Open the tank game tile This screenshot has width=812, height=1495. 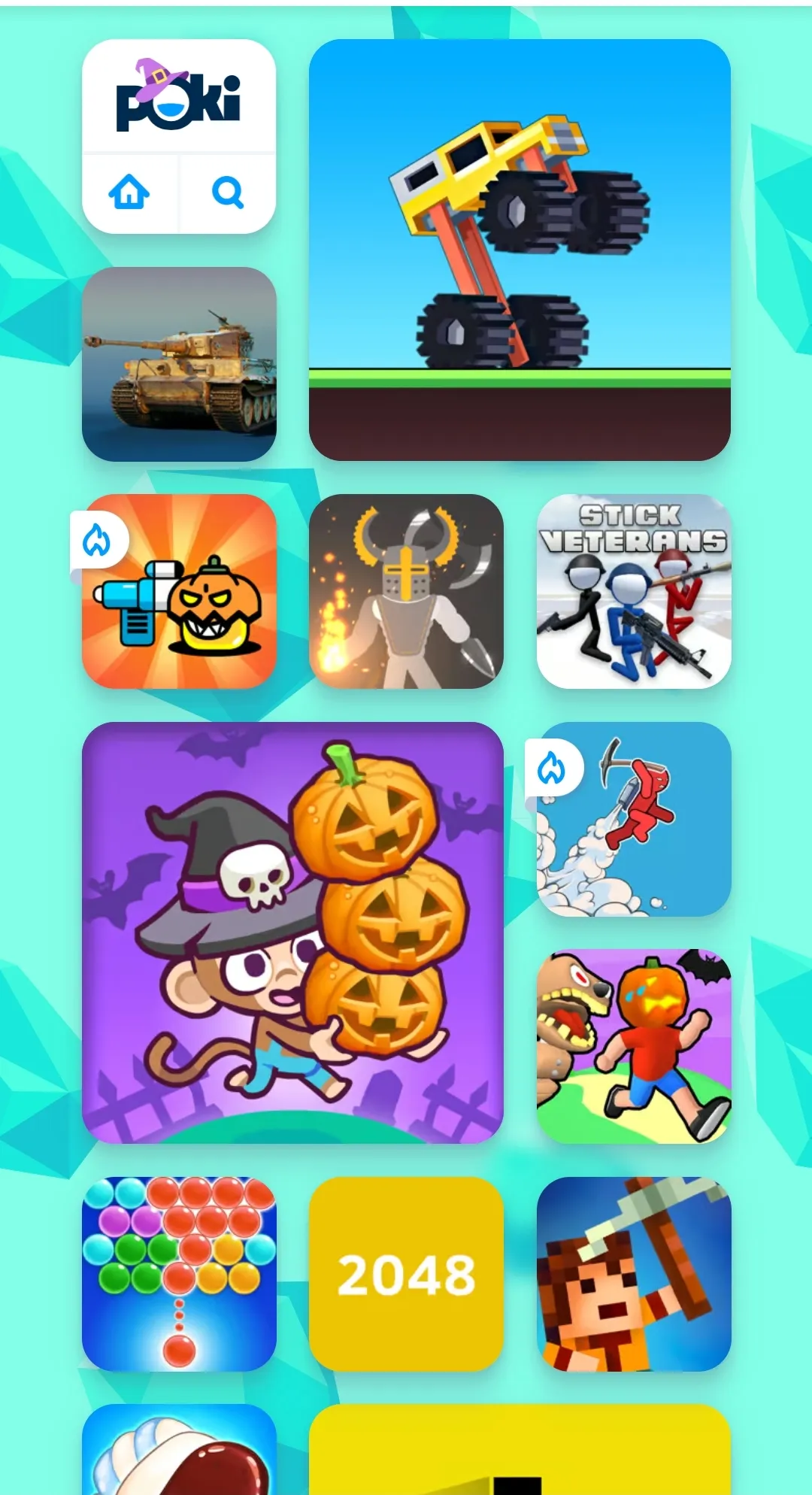click(x=179, y=364)
